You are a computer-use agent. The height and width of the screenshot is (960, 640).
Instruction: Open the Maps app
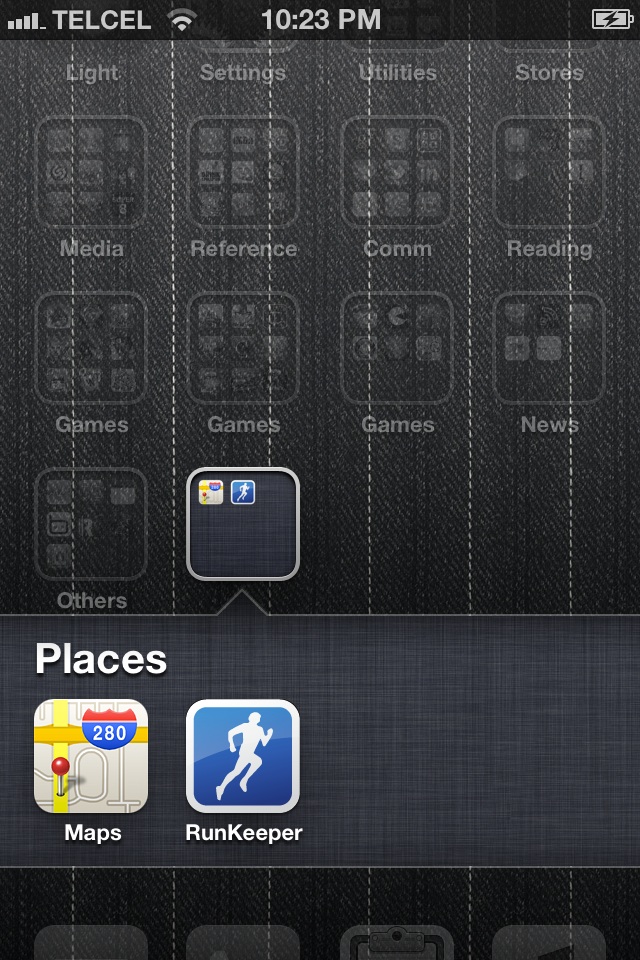(x=91, y=756)
